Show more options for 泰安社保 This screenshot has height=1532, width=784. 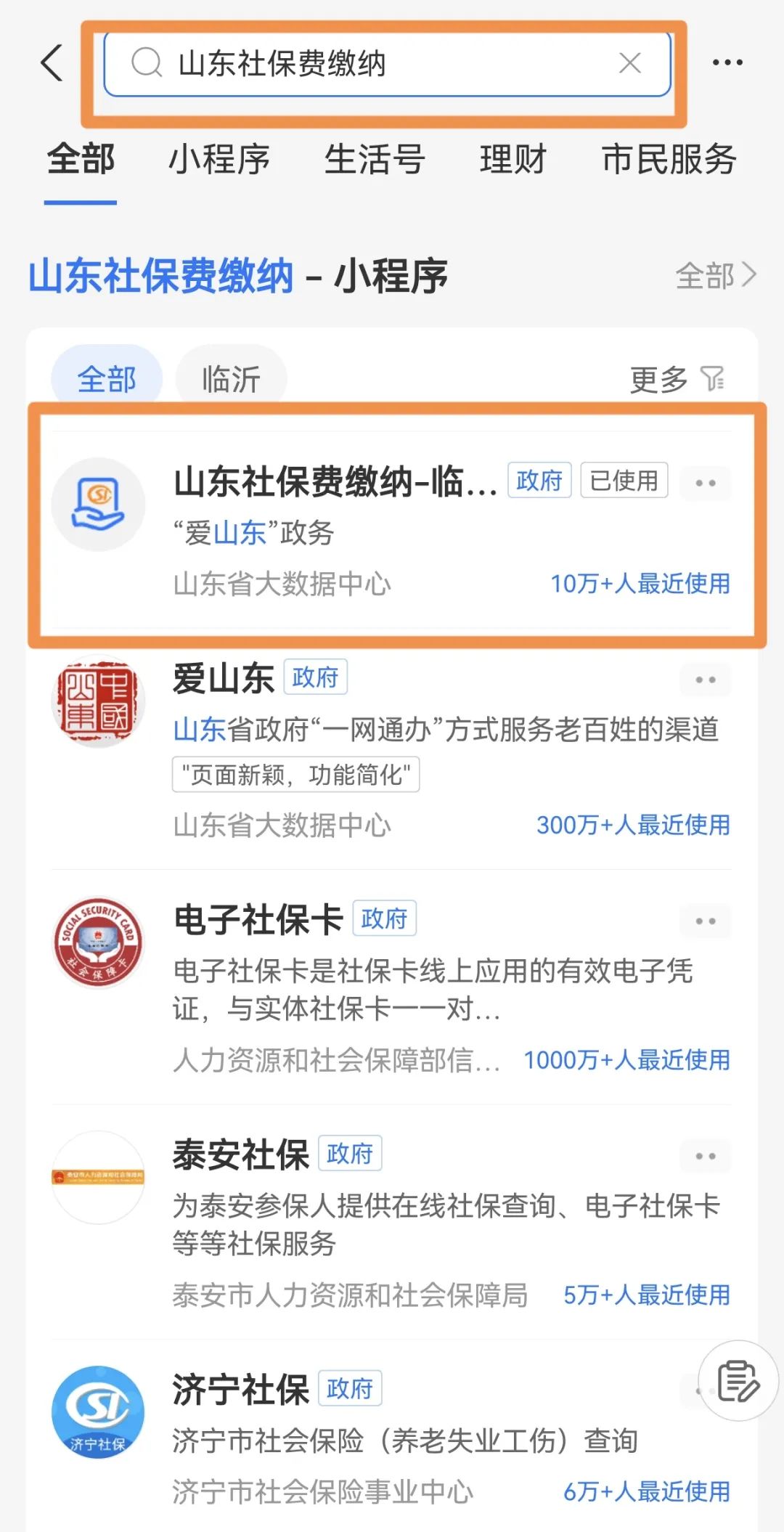pyautogui.click(x=705, y=1156)
